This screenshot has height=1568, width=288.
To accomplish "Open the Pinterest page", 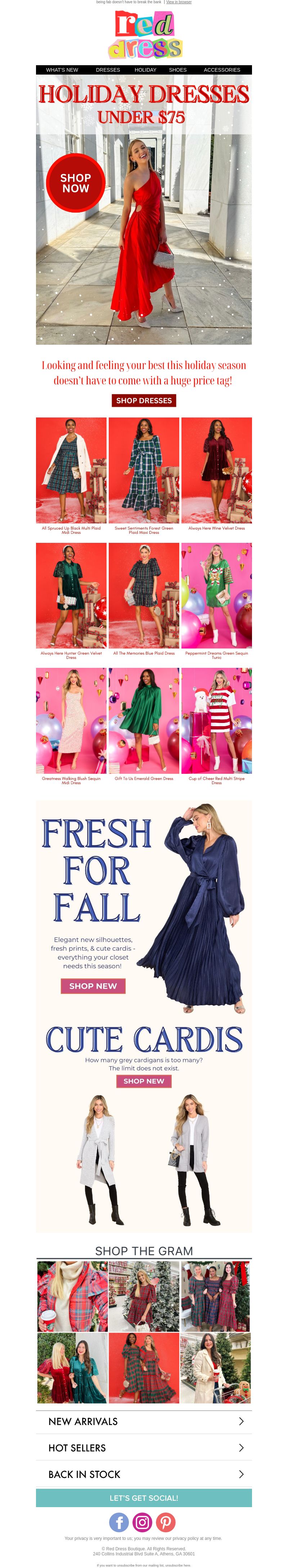I will 166,1522.
